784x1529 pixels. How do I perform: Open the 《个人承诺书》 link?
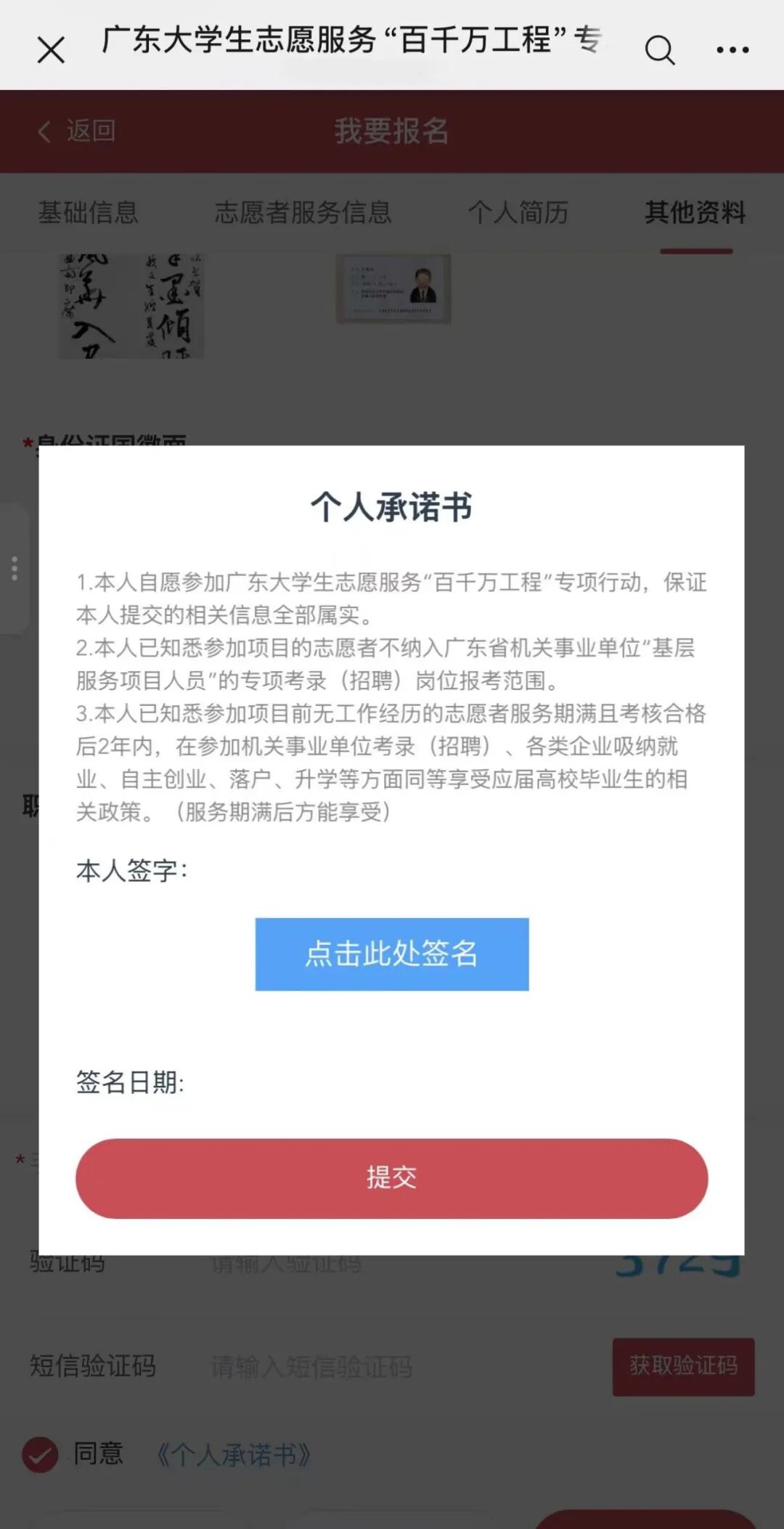234,1454
